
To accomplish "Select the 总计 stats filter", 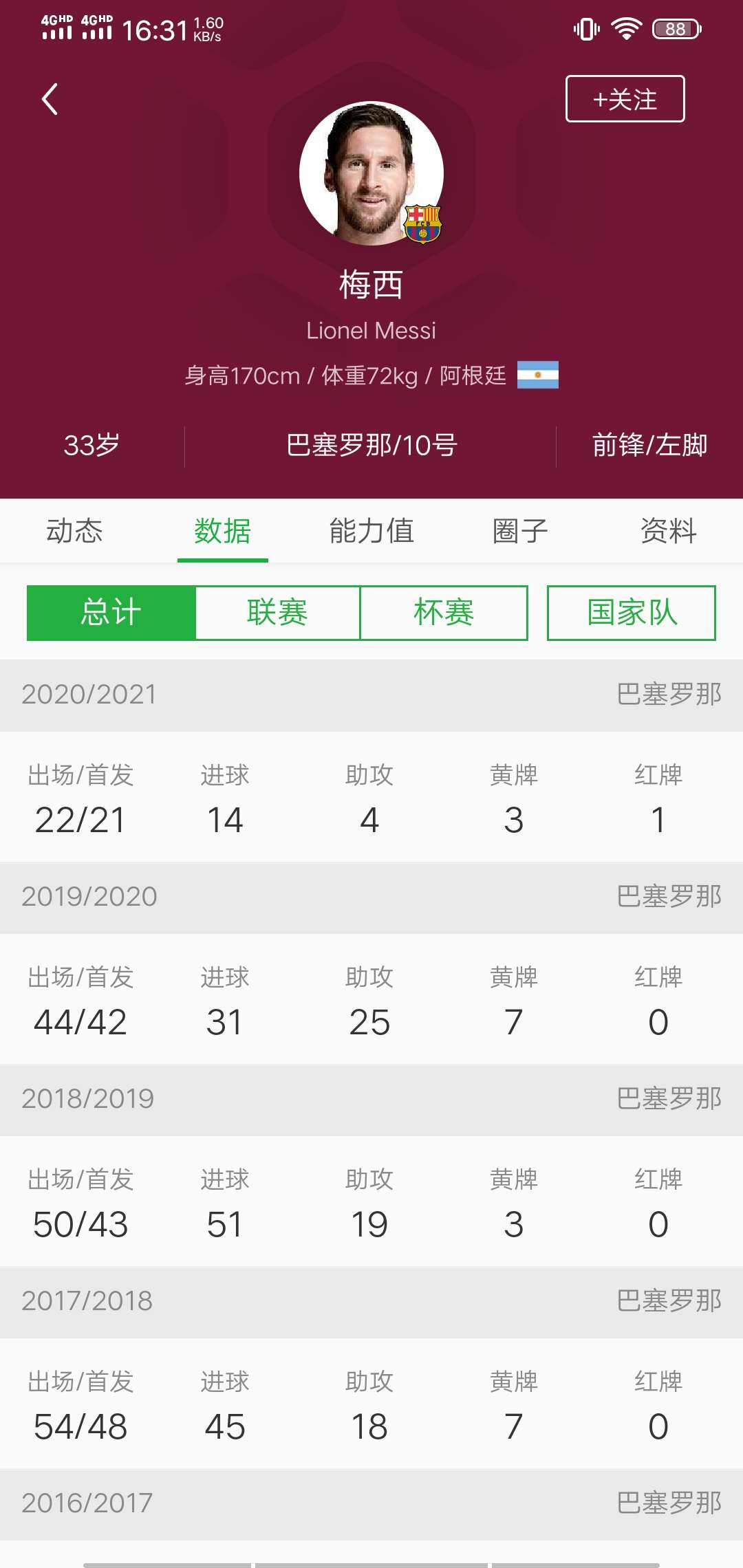I will (111, 613).
